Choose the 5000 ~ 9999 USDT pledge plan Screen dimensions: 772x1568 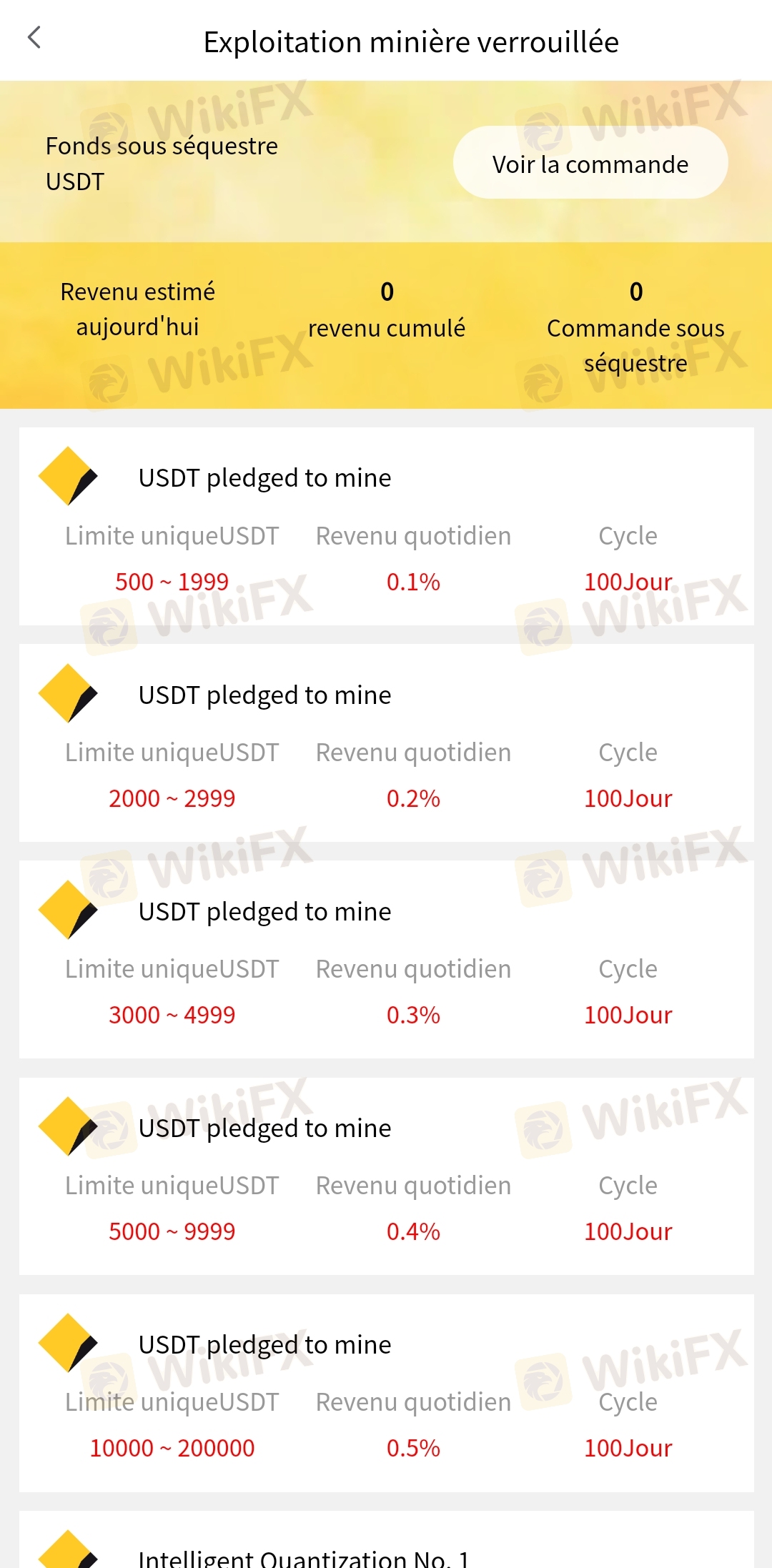coord(386,1176)
